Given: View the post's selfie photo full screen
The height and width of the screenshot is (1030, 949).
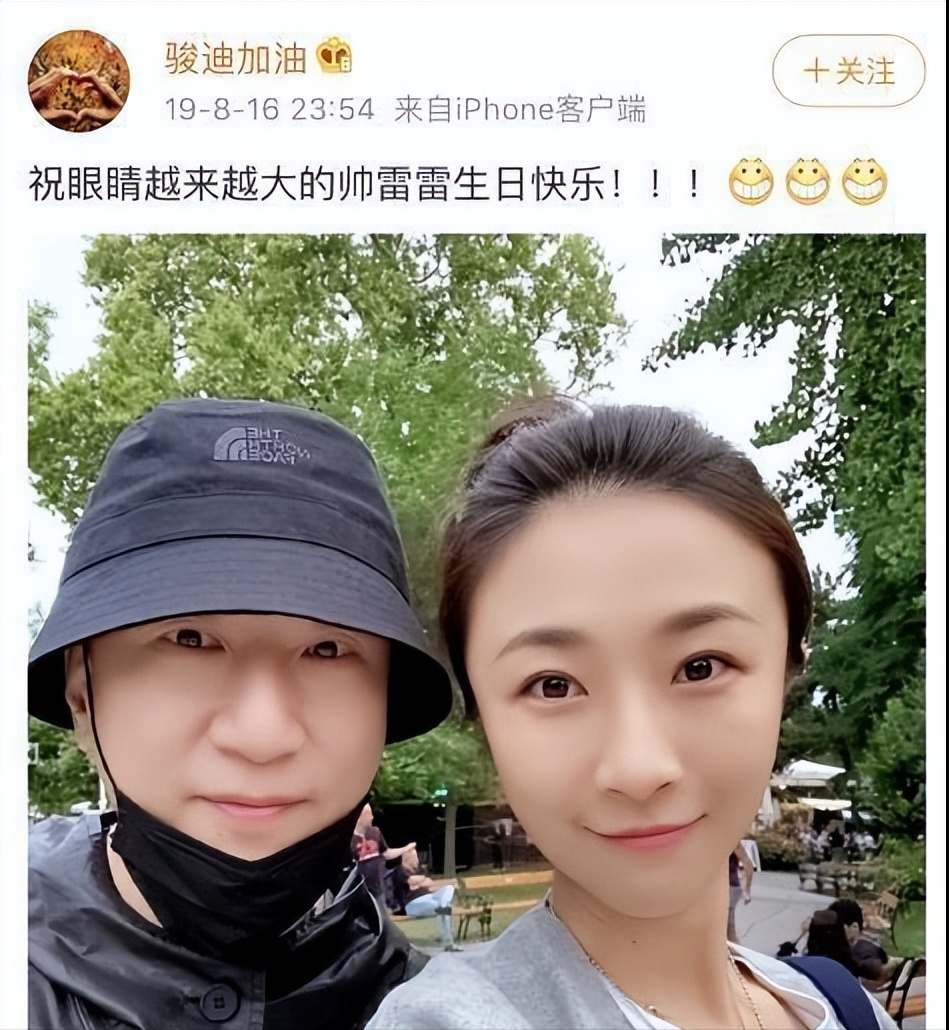Looking at the screenshot, I should 476,630.
